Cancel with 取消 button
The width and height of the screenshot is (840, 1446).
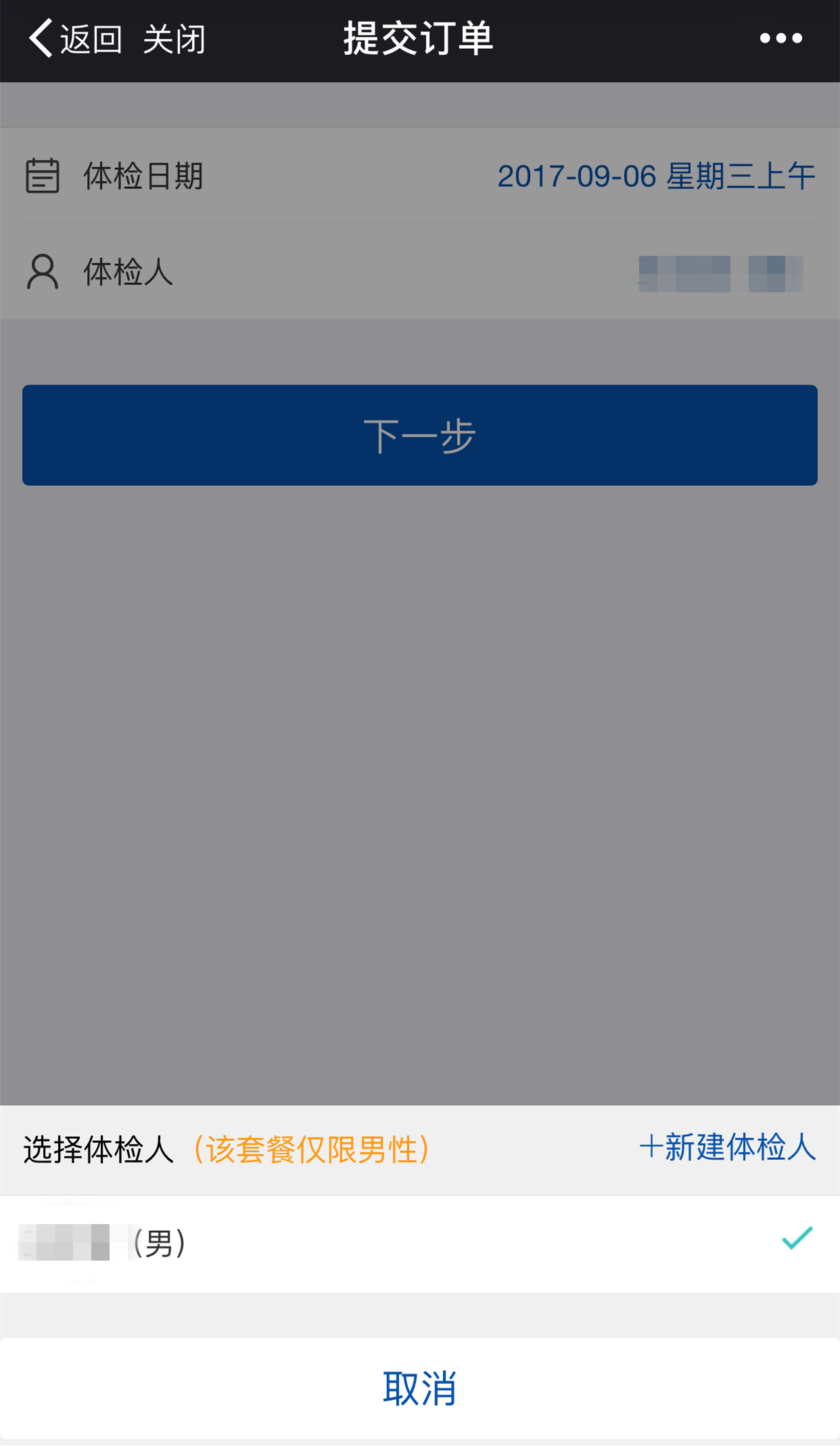point(420,1388)
